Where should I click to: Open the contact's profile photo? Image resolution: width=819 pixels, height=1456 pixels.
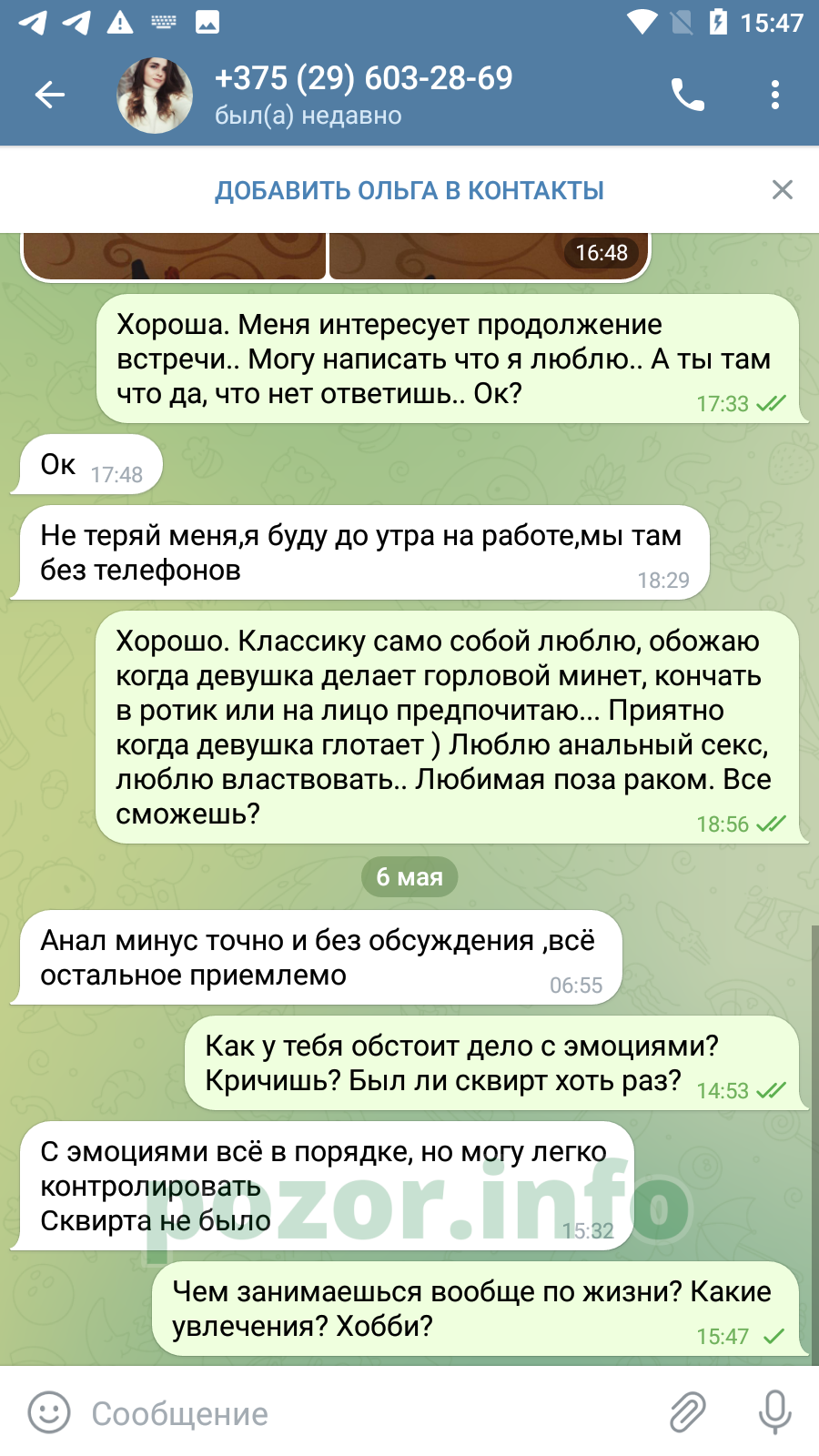155,95
